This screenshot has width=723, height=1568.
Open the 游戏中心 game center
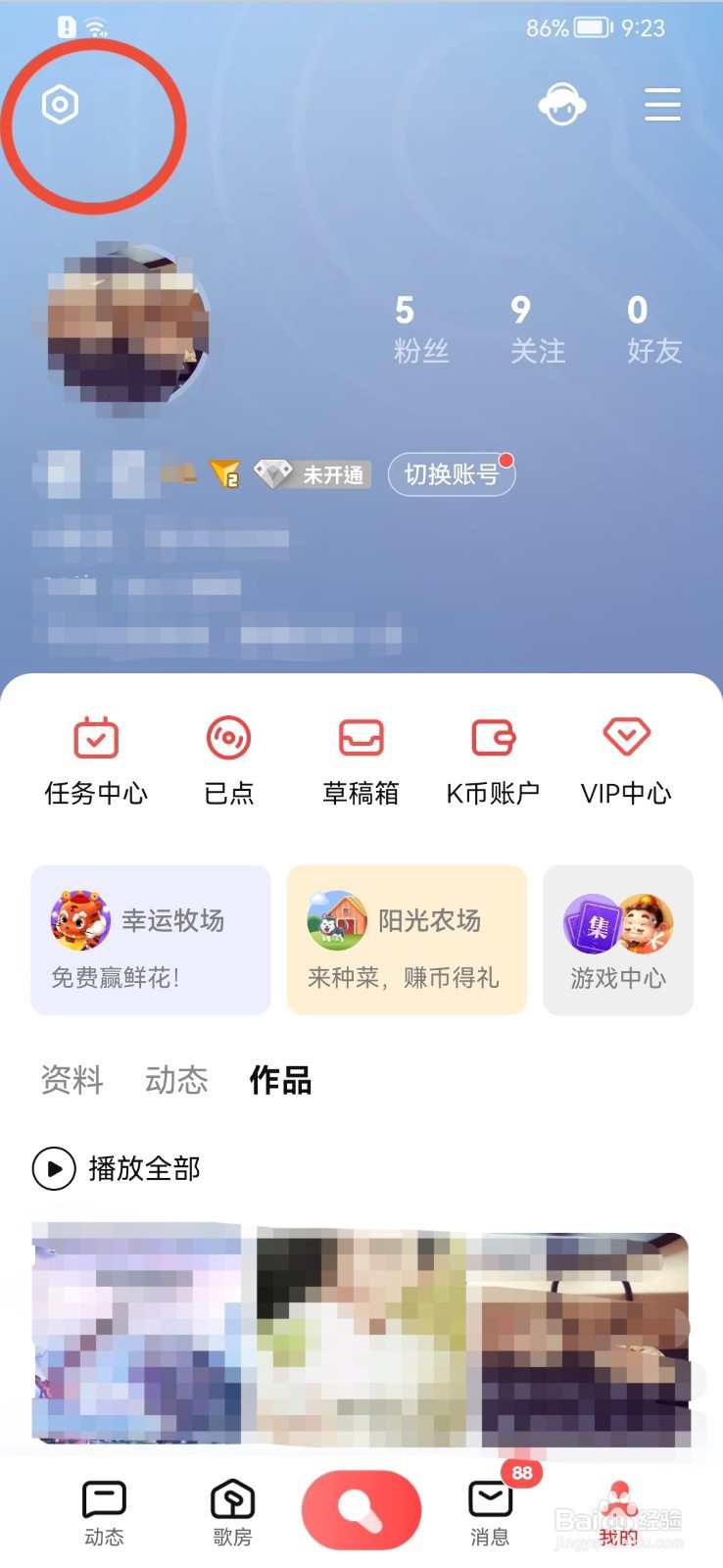(617, 939)
